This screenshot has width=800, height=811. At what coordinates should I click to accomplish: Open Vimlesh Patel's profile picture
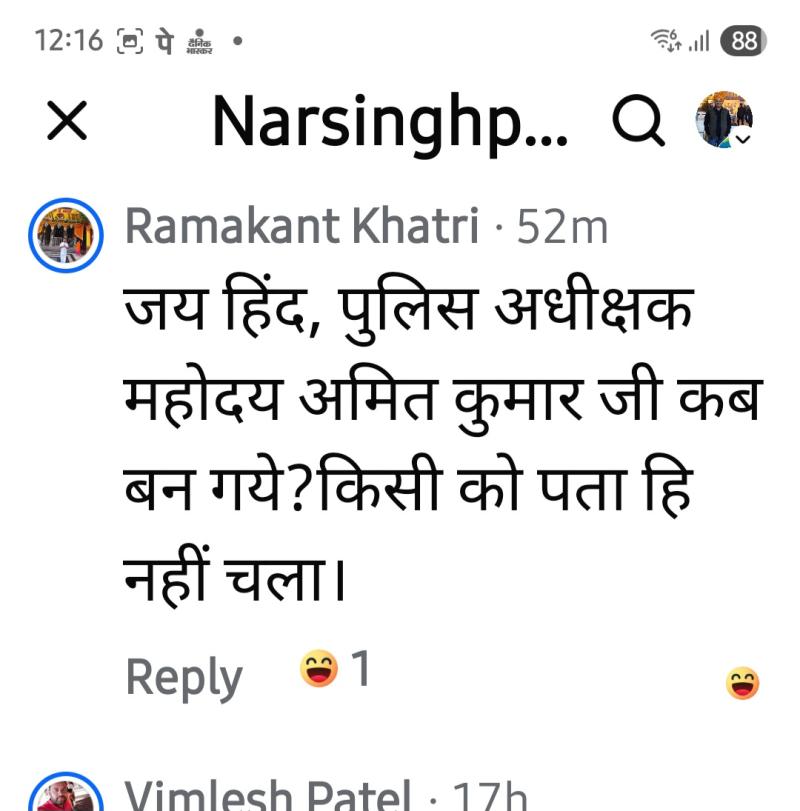tap(65, 797)
